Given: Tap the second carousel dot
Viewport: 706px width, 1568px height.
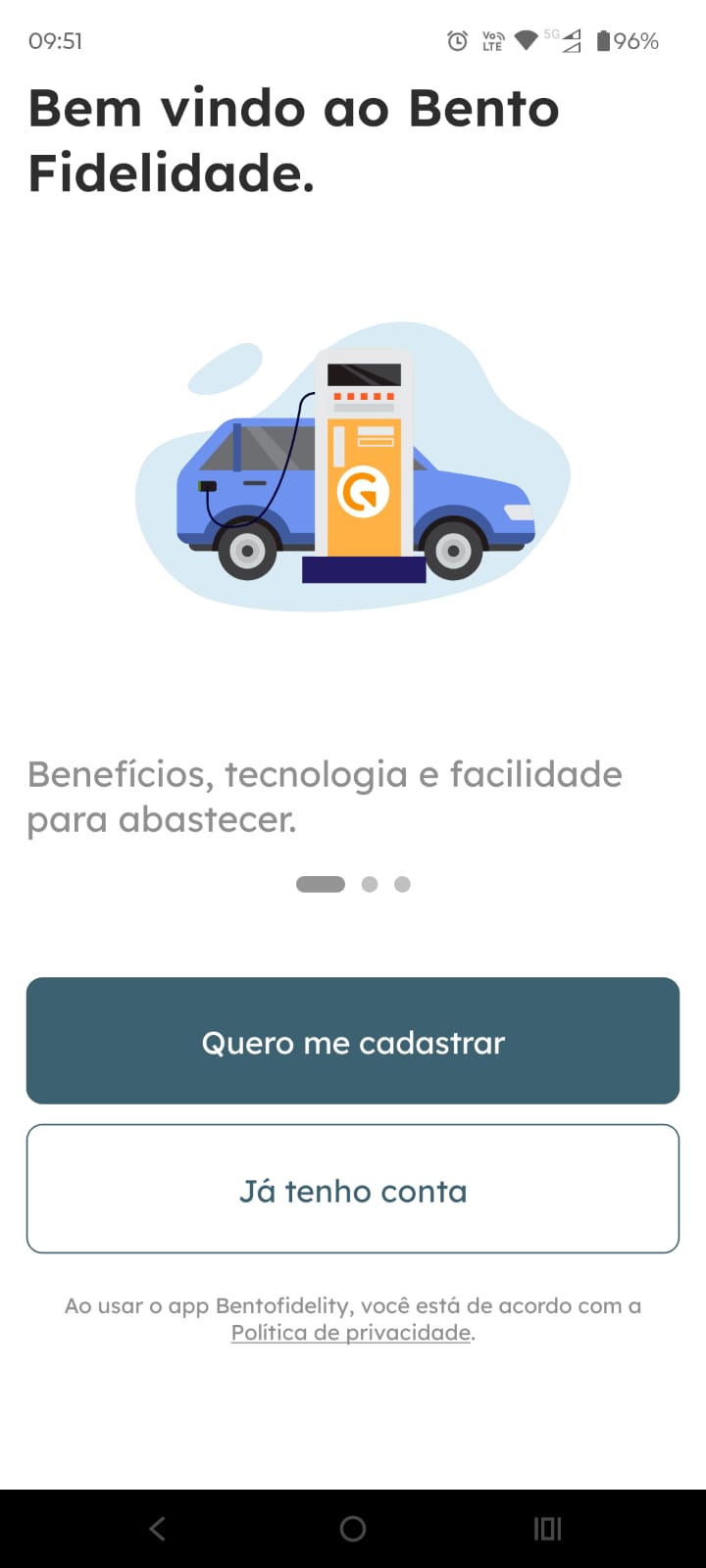Looking at the screenshot, I should click(x=370, y=883).
